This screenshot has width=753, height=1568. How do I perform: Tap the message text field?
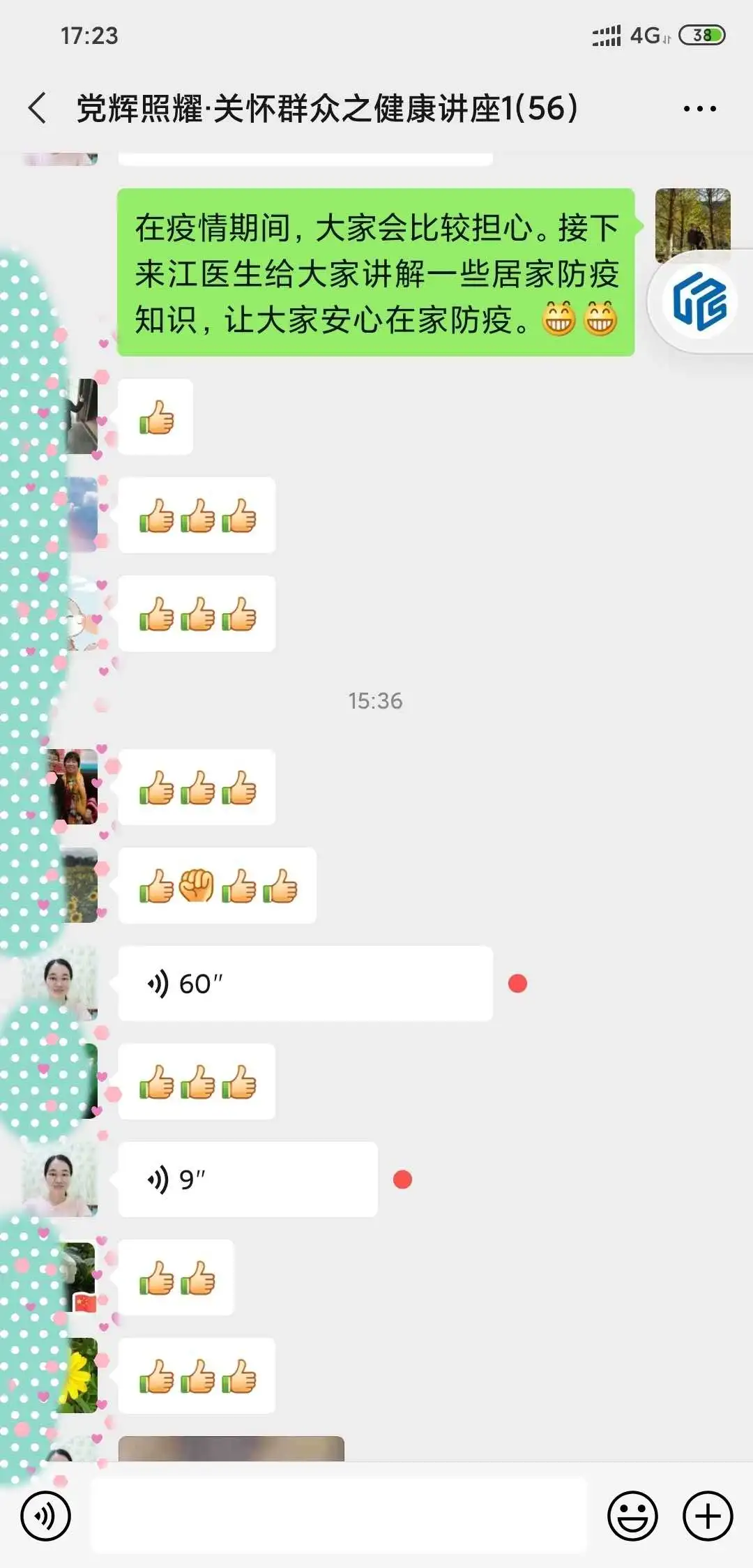[340, 1516]
